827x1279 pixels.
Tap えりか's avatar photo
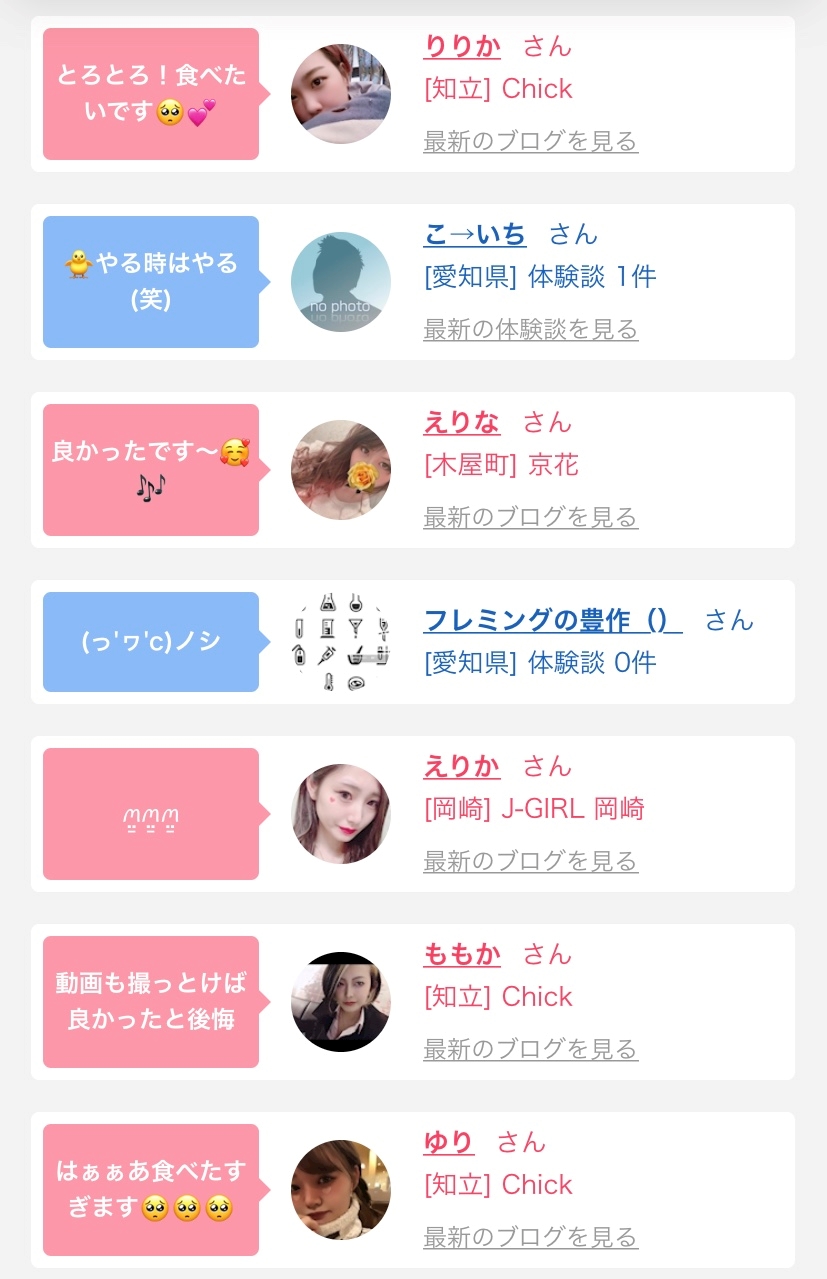coord(341,814)
